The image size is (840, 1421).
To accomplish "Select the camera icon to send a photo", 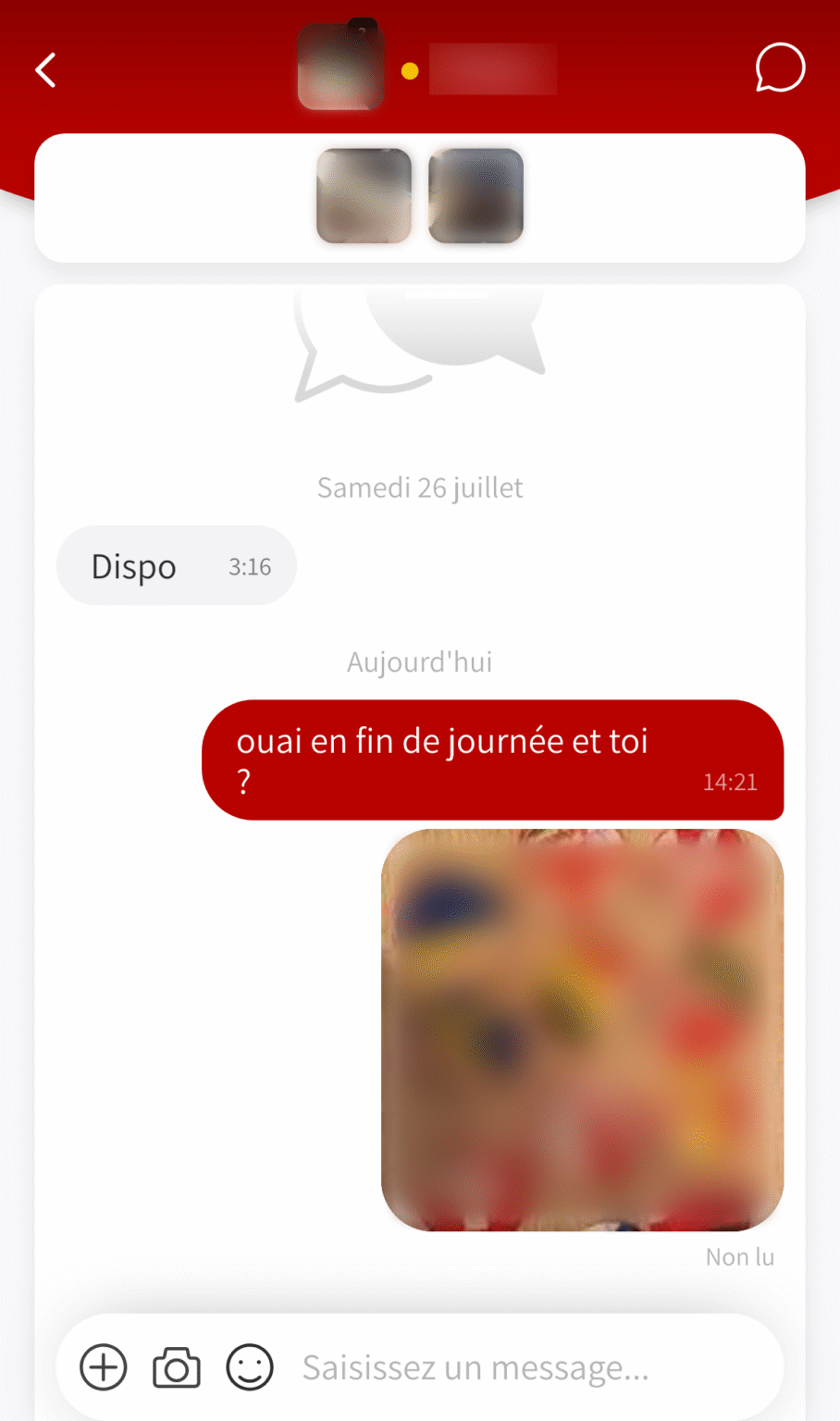I will [x=176, y=1366].
